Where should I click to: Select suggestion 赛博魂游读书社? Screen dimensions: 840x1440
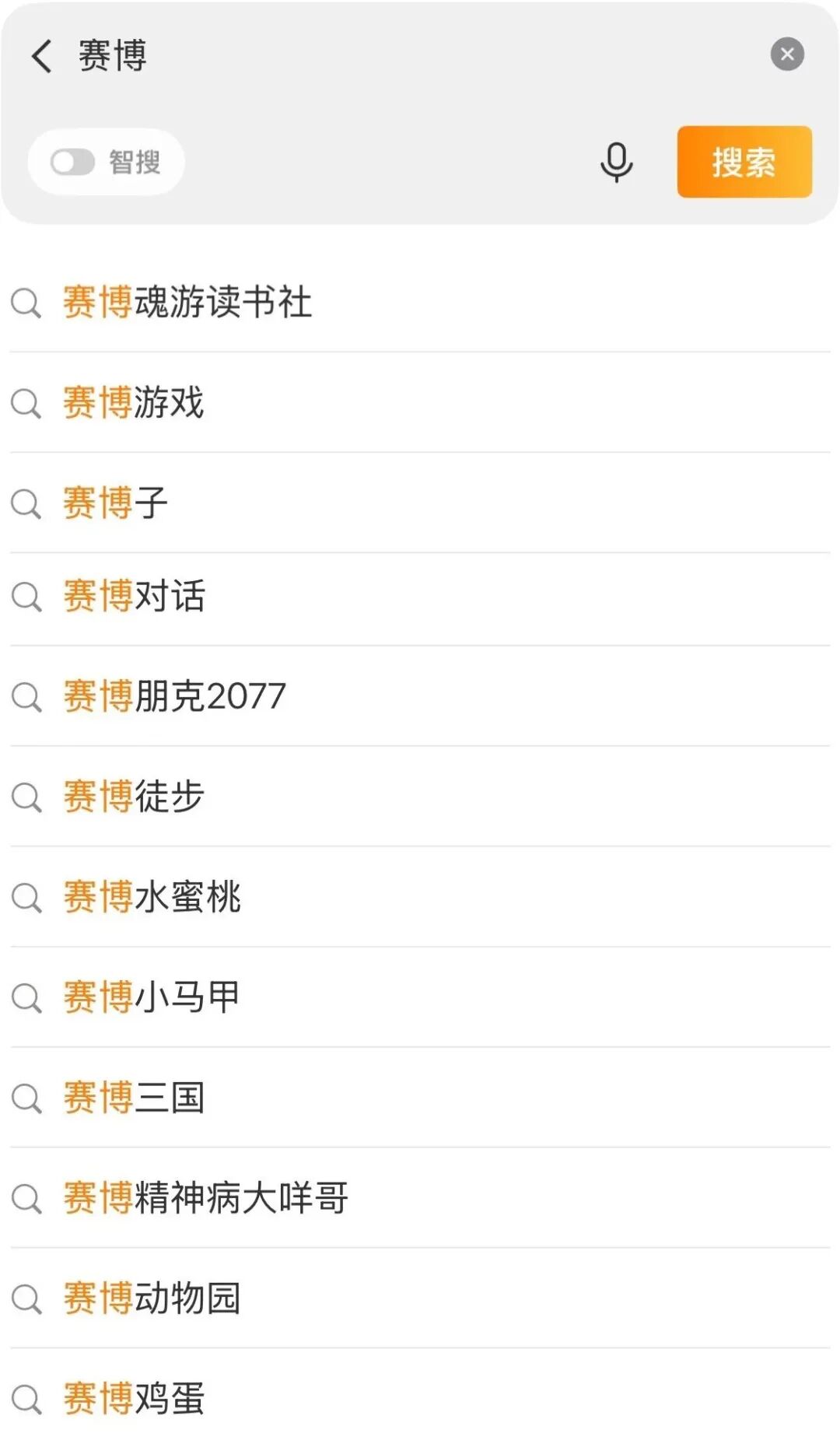point(187,302)
